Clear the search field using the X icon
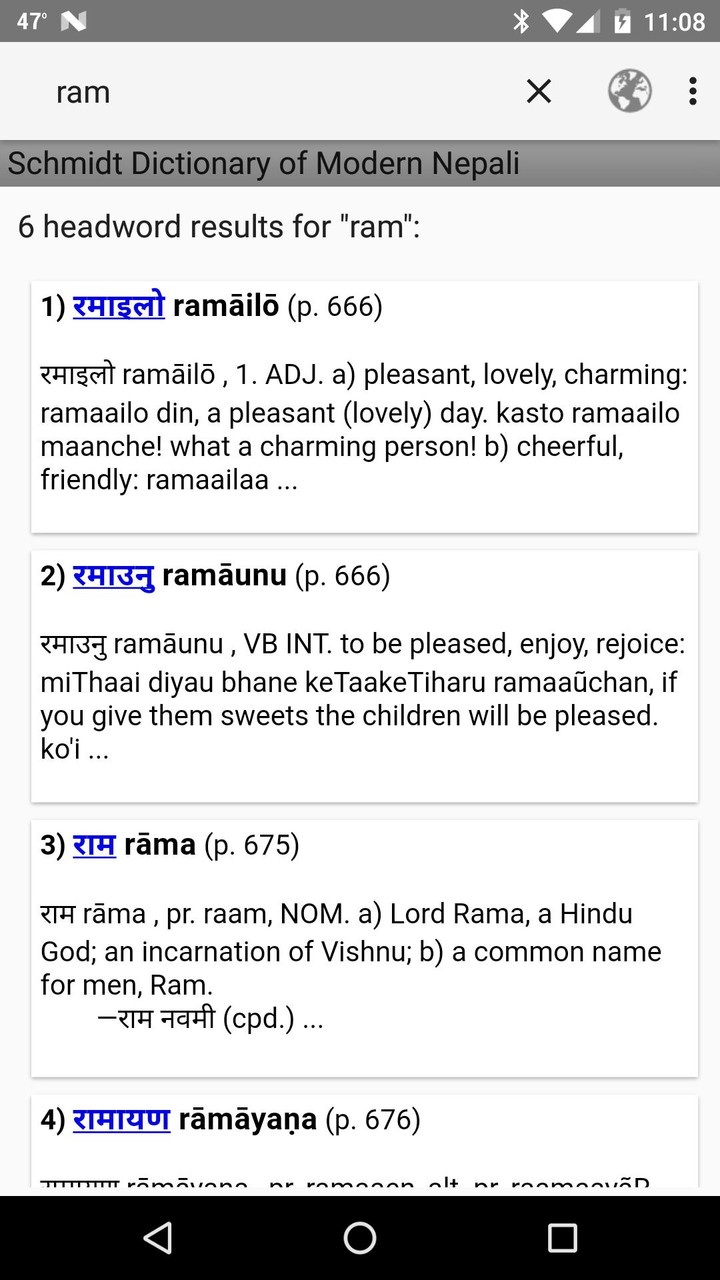This screenshot has width=720, height=1280. point(538,91)
